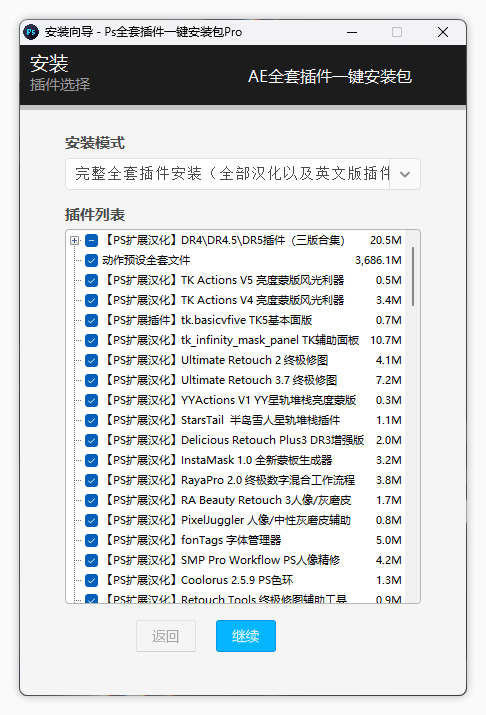Screen dimensions: 486x715
Task: Deselect RayaPro 2.0 终极数字混合工作流程
Action: [92, 481]
